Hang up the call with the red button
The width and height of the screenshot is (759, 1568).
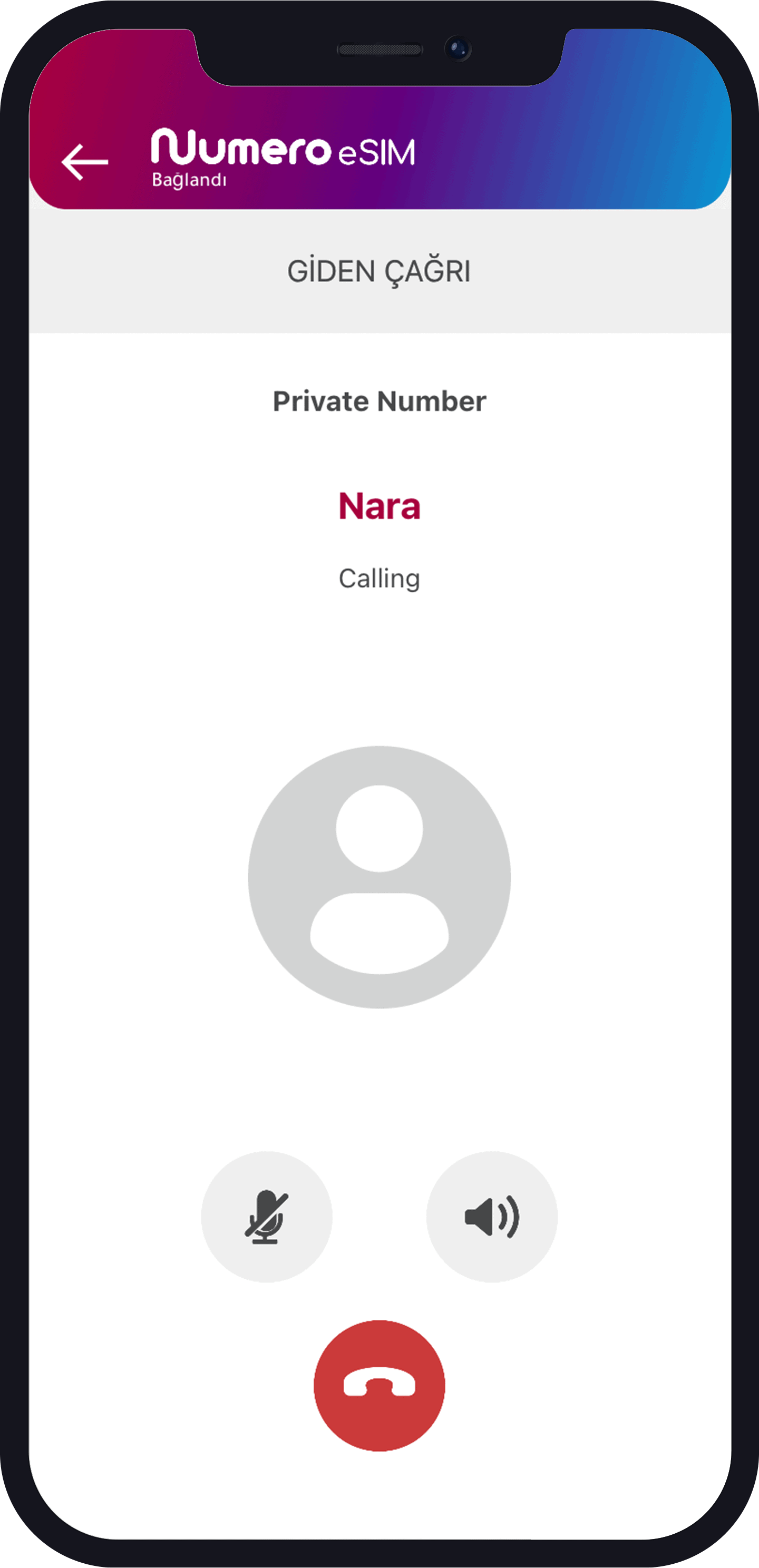pyautogui.click(x=379, y=1386)
